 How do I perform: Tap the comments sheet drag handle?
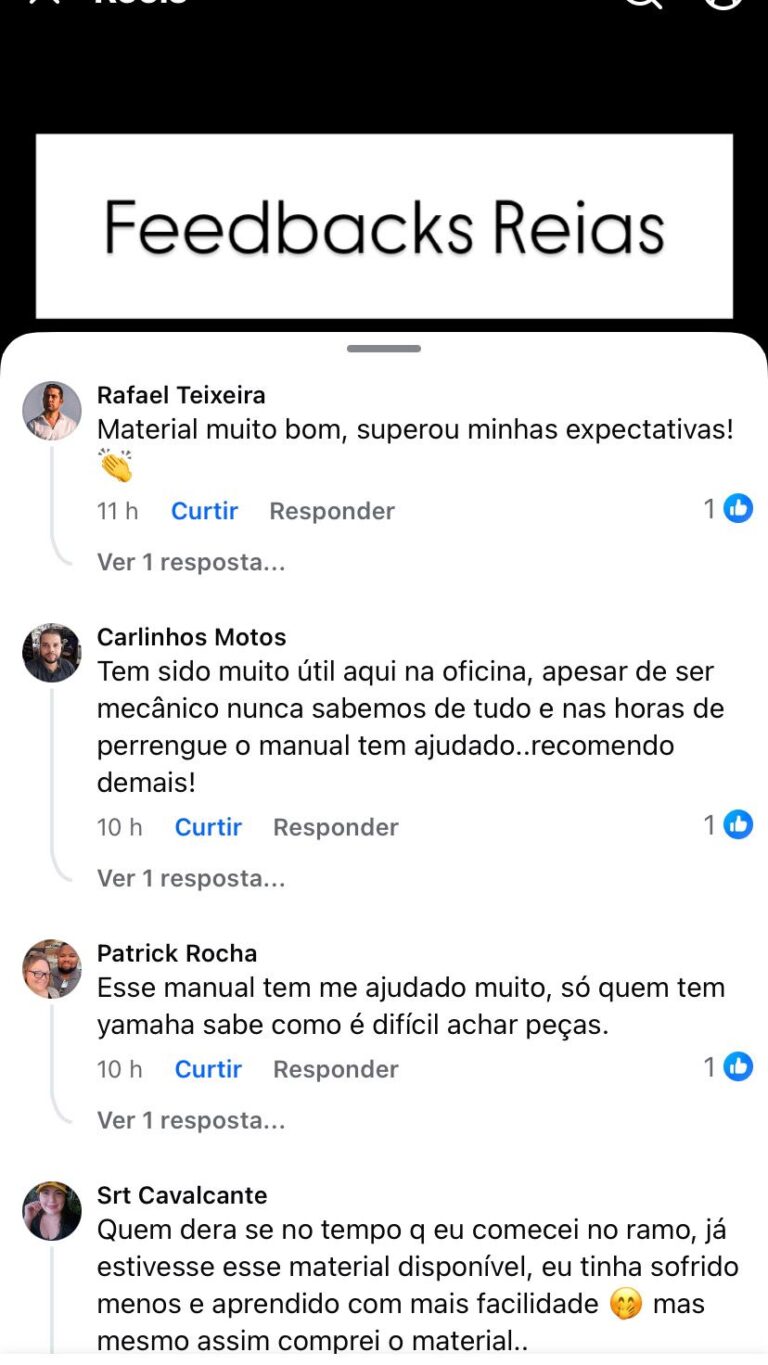(x=384, y=349)
